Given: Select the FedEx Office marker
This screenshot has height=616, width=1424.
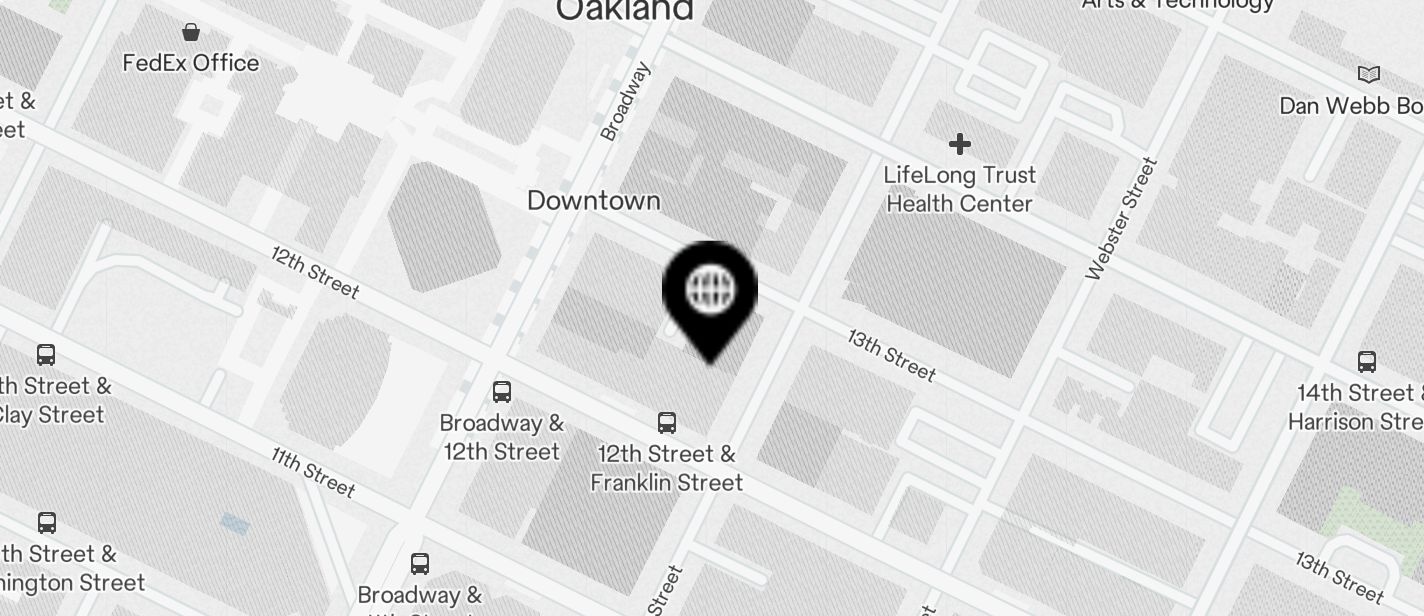Looking at the screenshot, I should [x=191, y=33].
